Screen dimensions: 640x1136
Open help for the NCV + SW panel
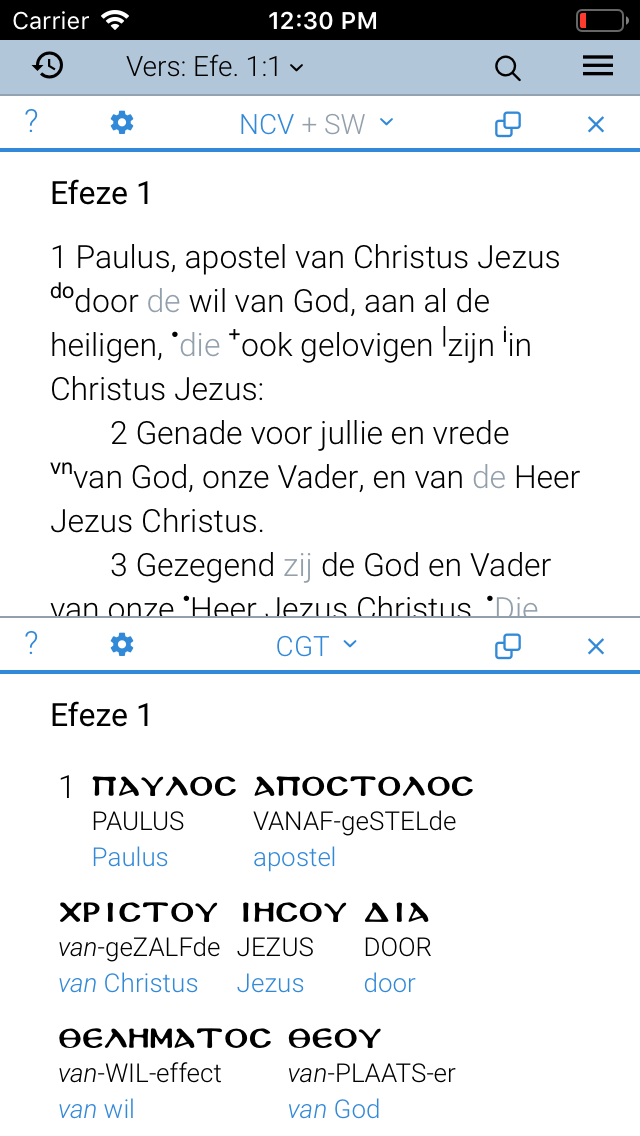[31, 123]
